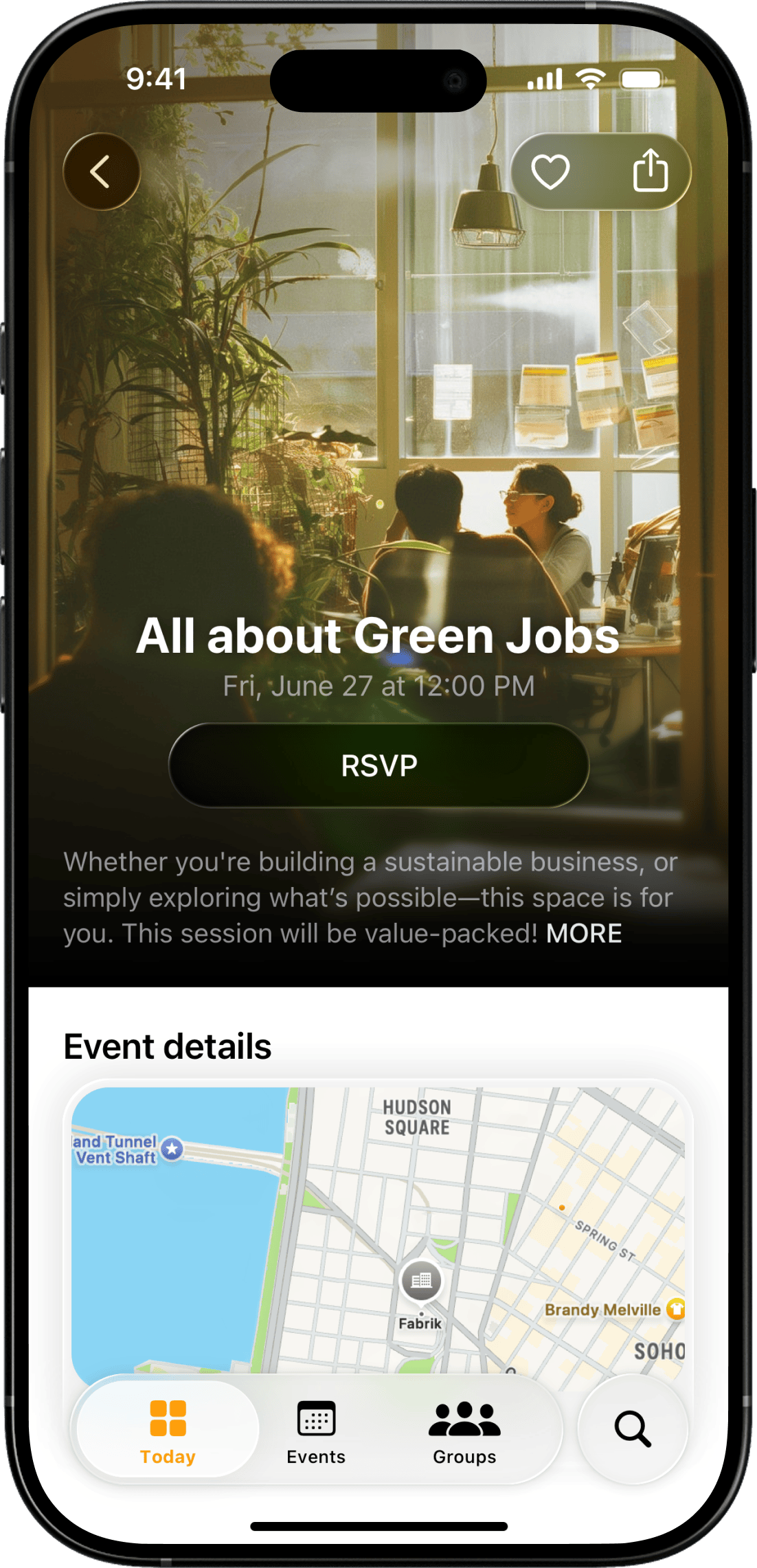The width and height of the screenshot is (757, 1568).
Task: Open the event location map
Action: pos(378,1230)
